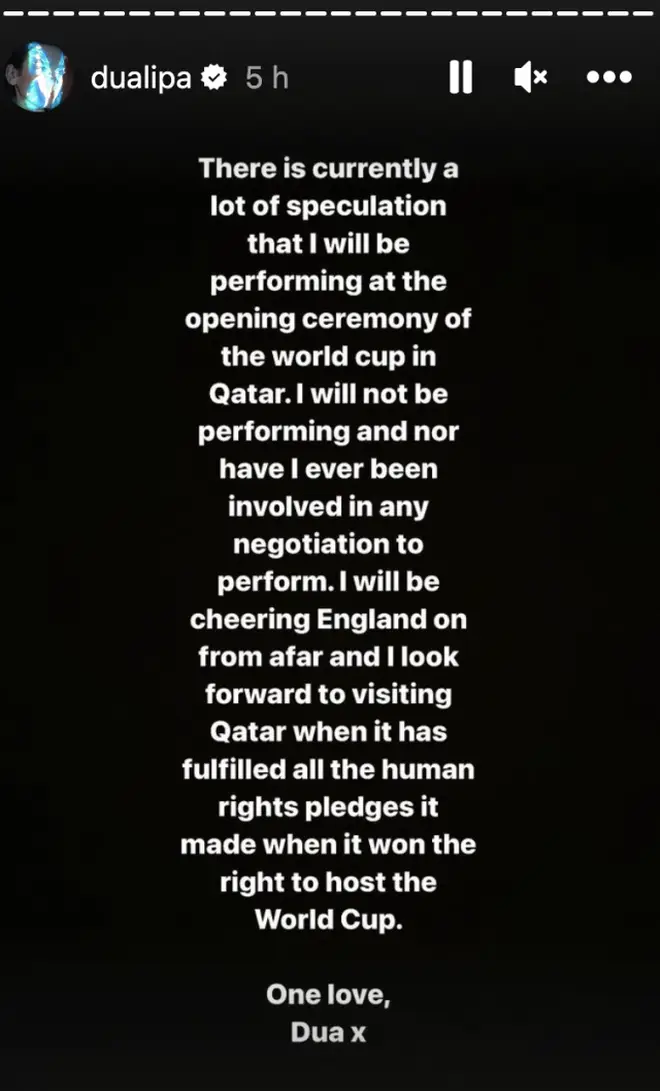The image size is (660, 1091).
Task: Pause the story playback
Action: click(x=460, y=77)
